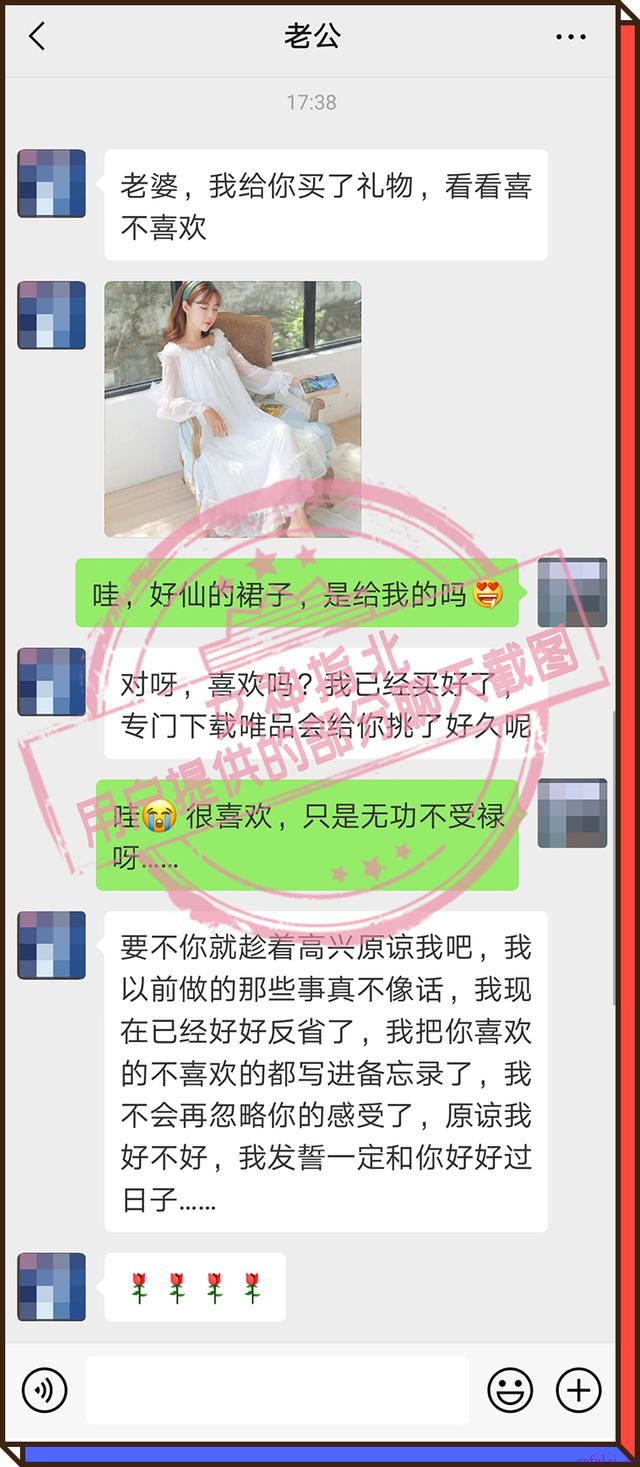This screenshot has height=1467, width=640.
Task: Open the emoji sticker panel
Action: coord(510,1390)
